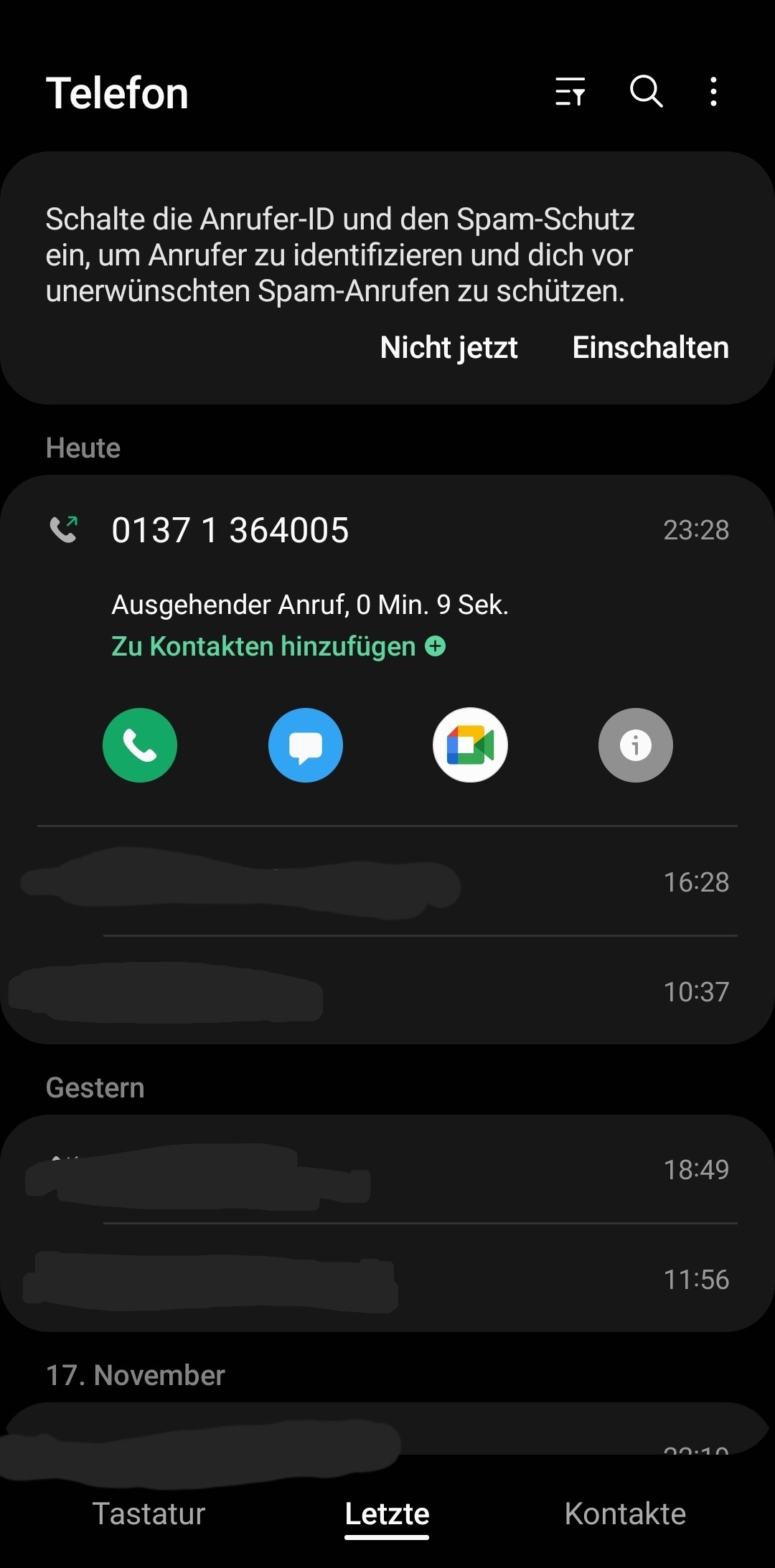The width and height of the screenshot is (775, 1568).
Task: Open the call log filter icon
Action: 570,93
